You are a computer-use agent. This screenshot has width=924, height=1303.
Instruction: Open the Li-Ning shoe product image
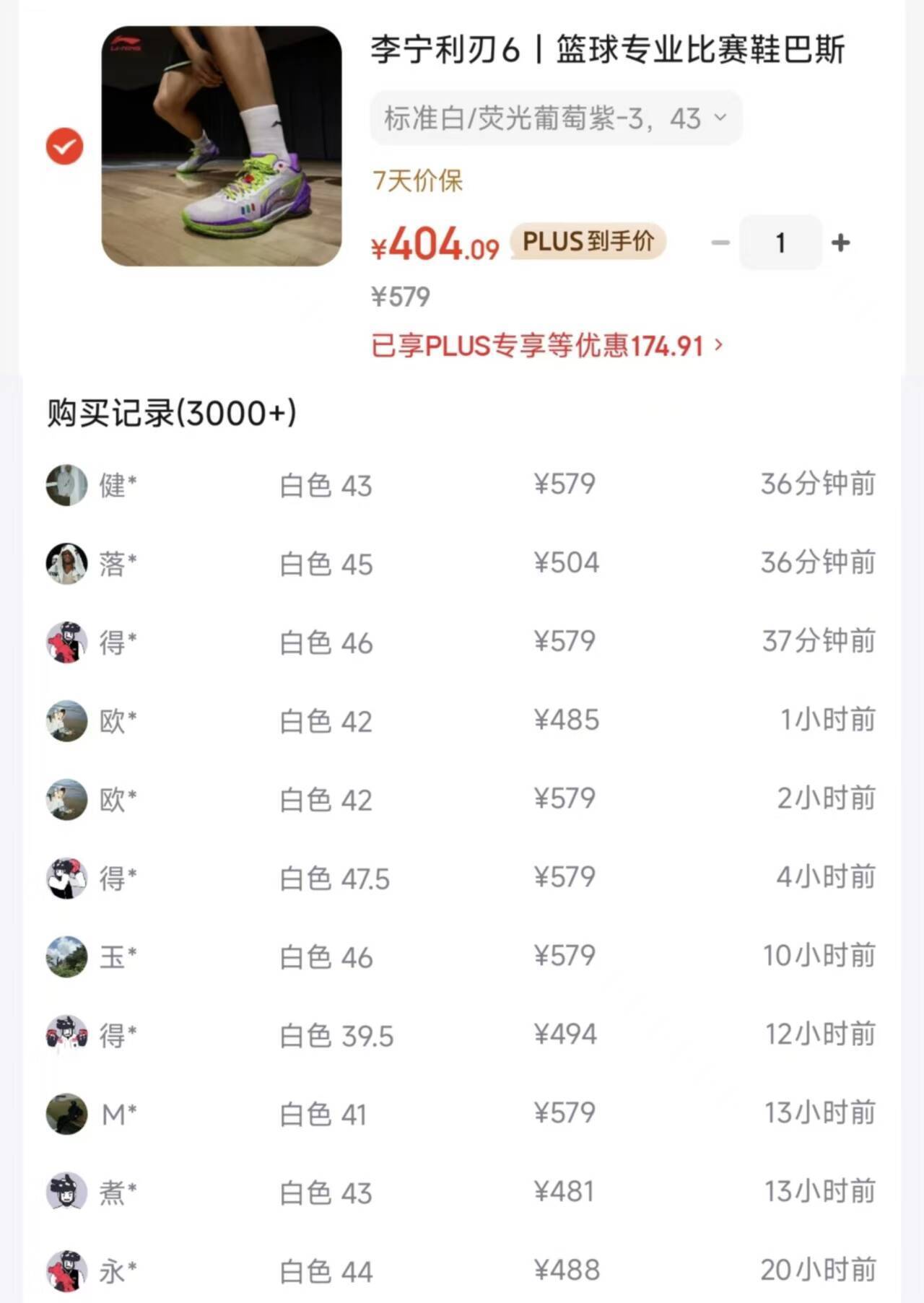222,147
